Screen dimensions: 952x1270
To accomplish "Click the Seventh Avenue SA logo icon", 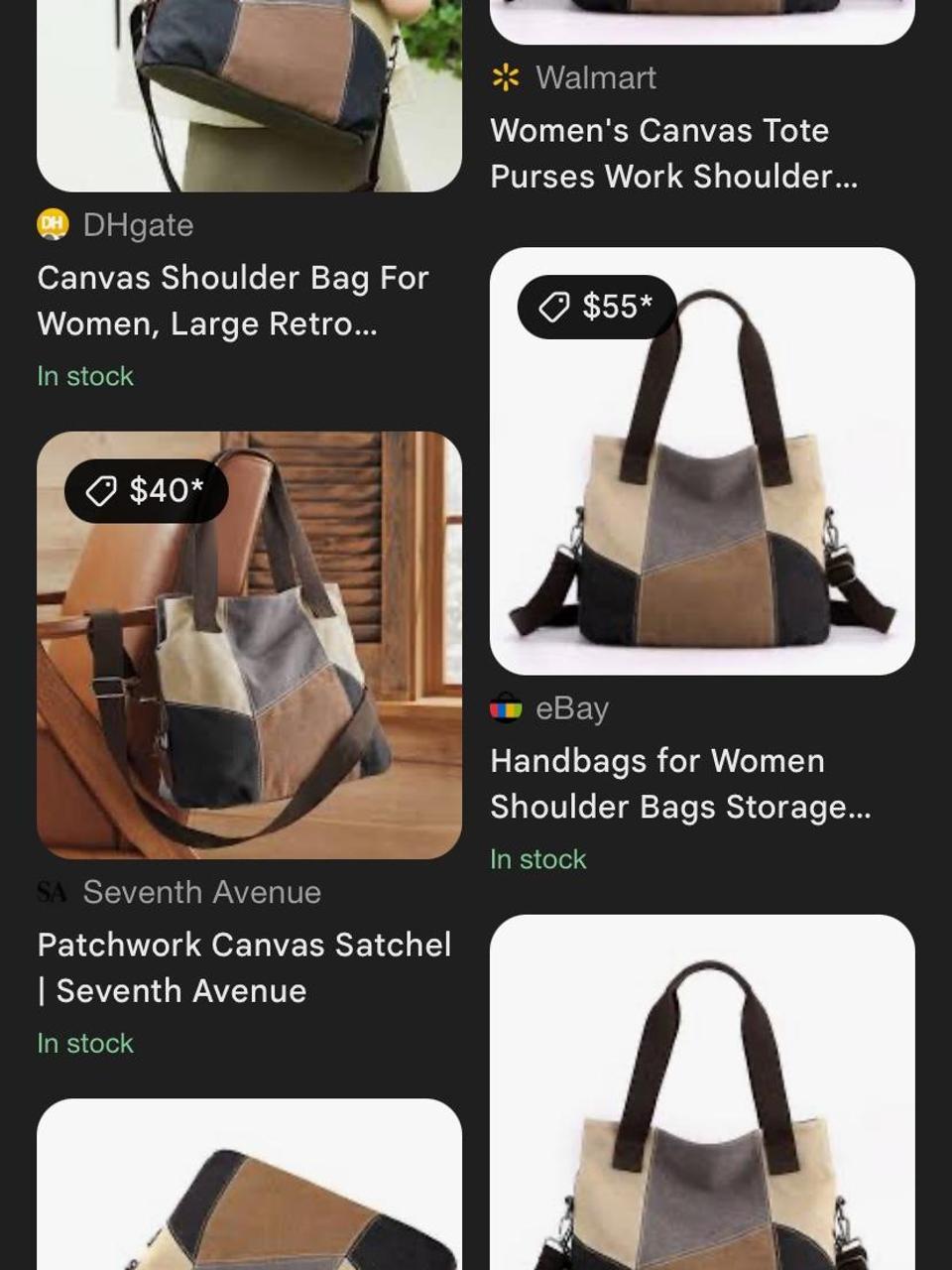I will click(50, 892).
